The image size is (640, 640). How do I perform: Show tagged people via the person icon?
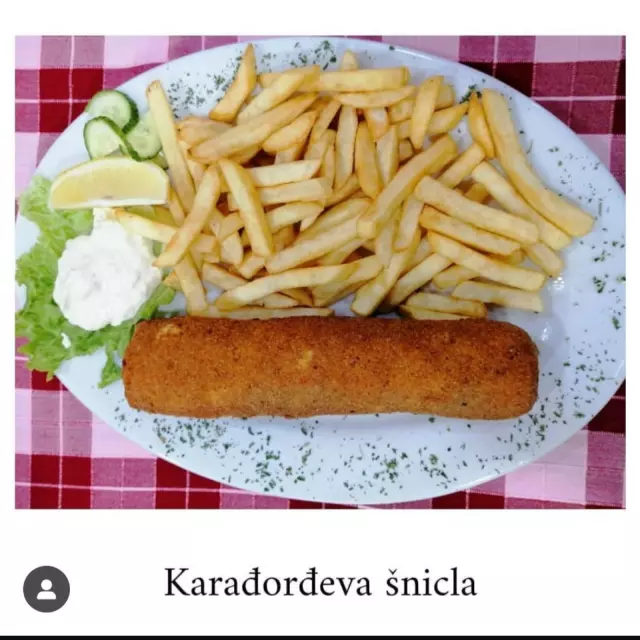46,589
